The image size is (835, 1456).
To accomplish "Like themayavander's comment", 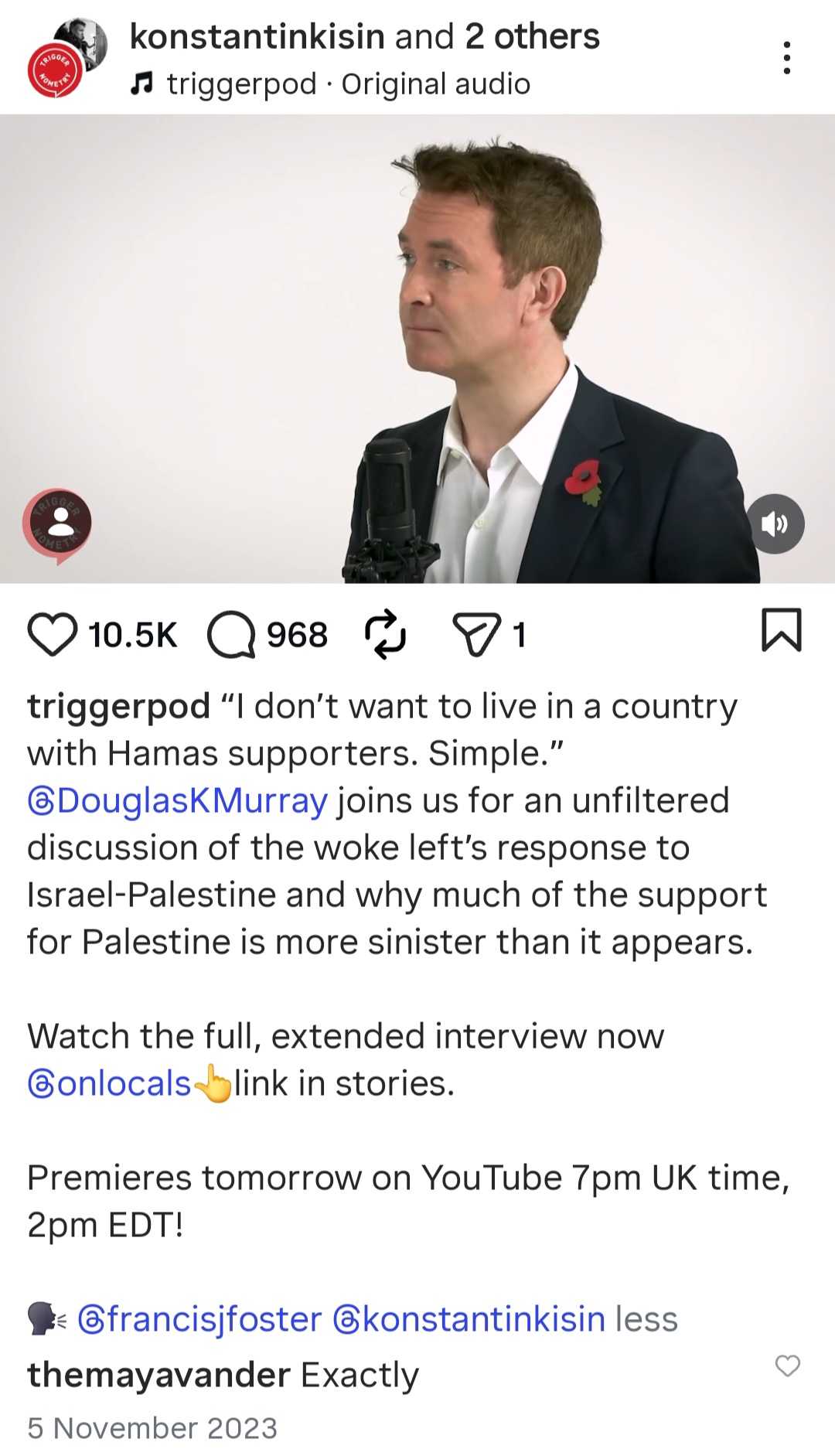I will [787, 1366].
